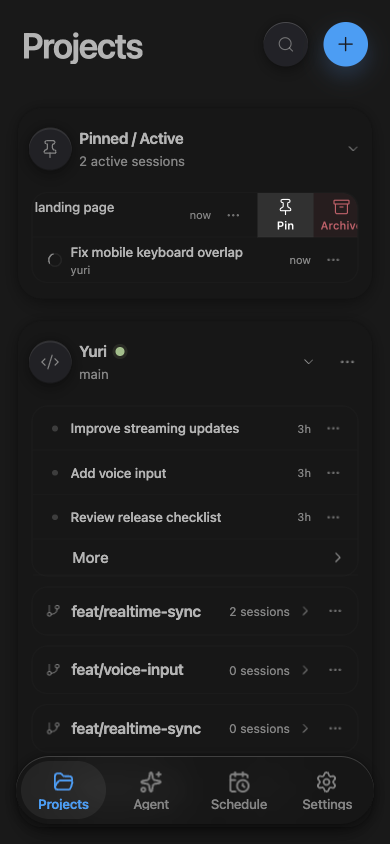390x844 pixels.
Task: Open options for Fix mobile keyboard overlap
Action: 334,260
